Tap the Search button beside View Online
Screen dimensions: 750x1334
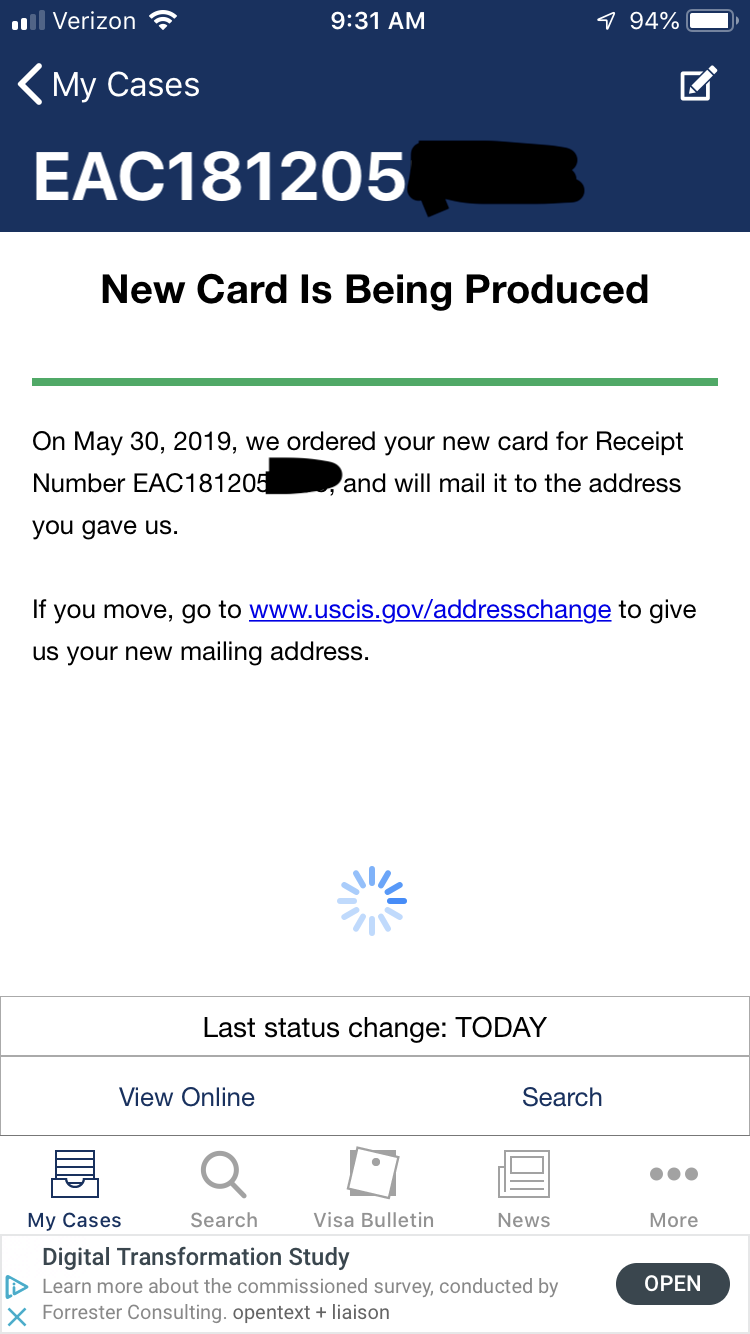pyautogui.click(x=562, y=1097)
